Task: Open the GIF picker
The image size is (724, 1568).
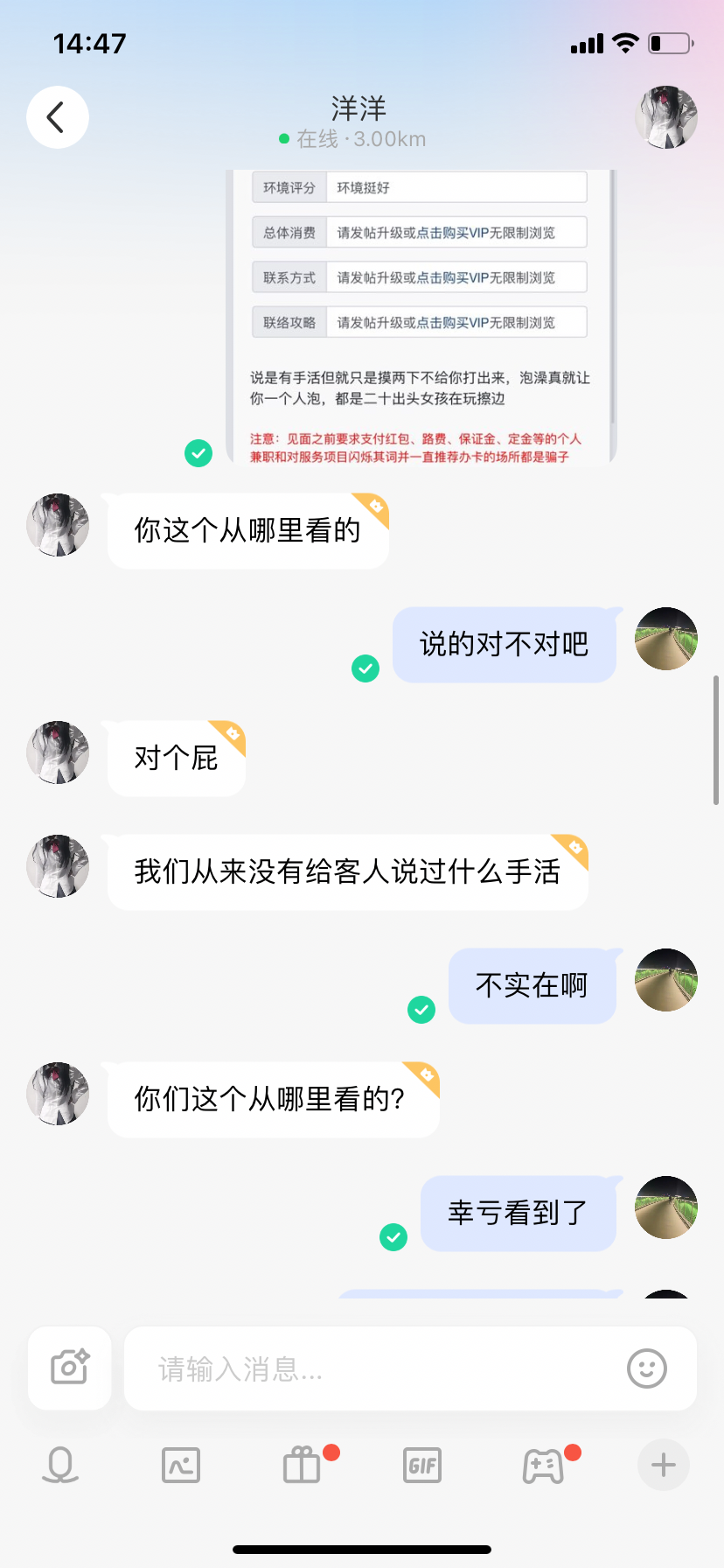Action: [422, 1465]
